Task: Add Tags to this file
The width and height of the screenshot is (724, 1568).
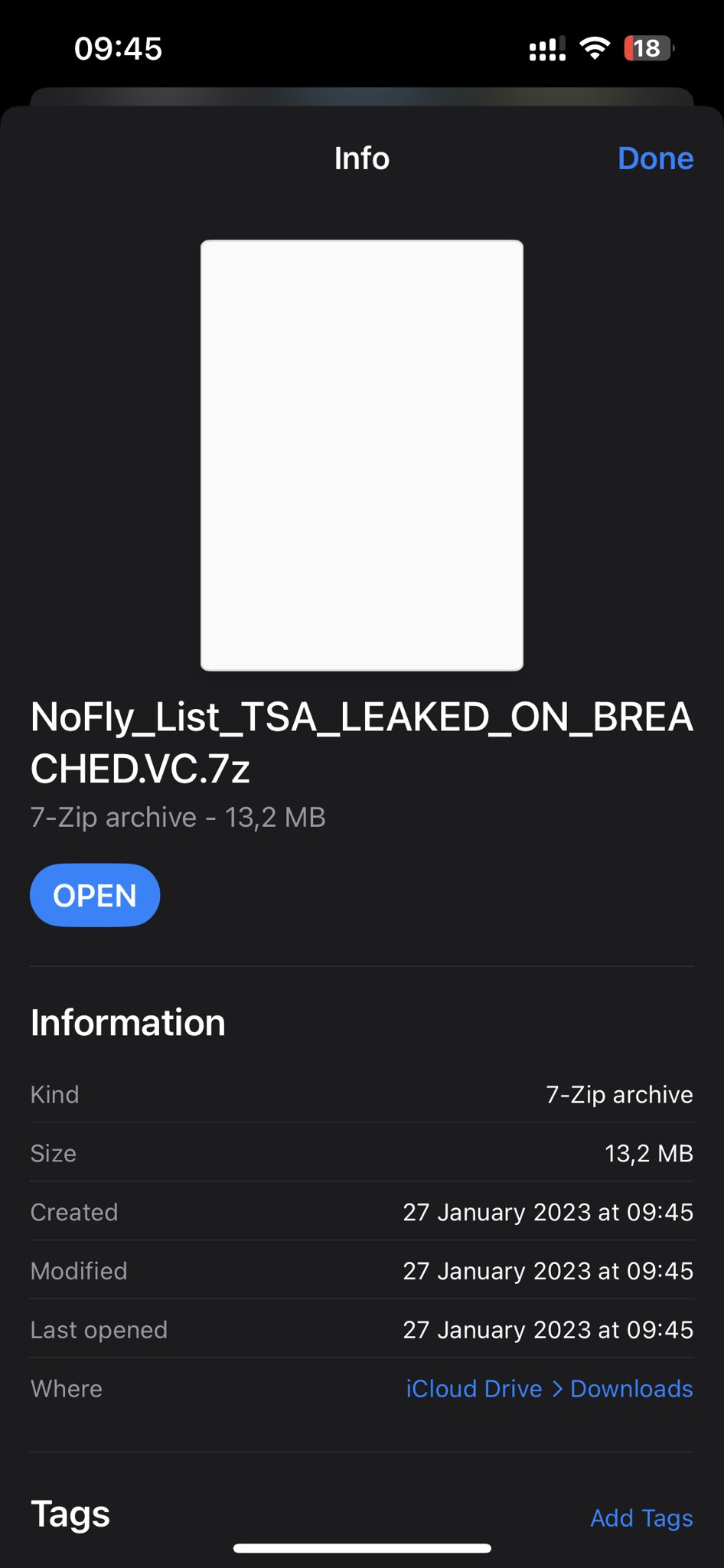Action: tap(641, 1517)
